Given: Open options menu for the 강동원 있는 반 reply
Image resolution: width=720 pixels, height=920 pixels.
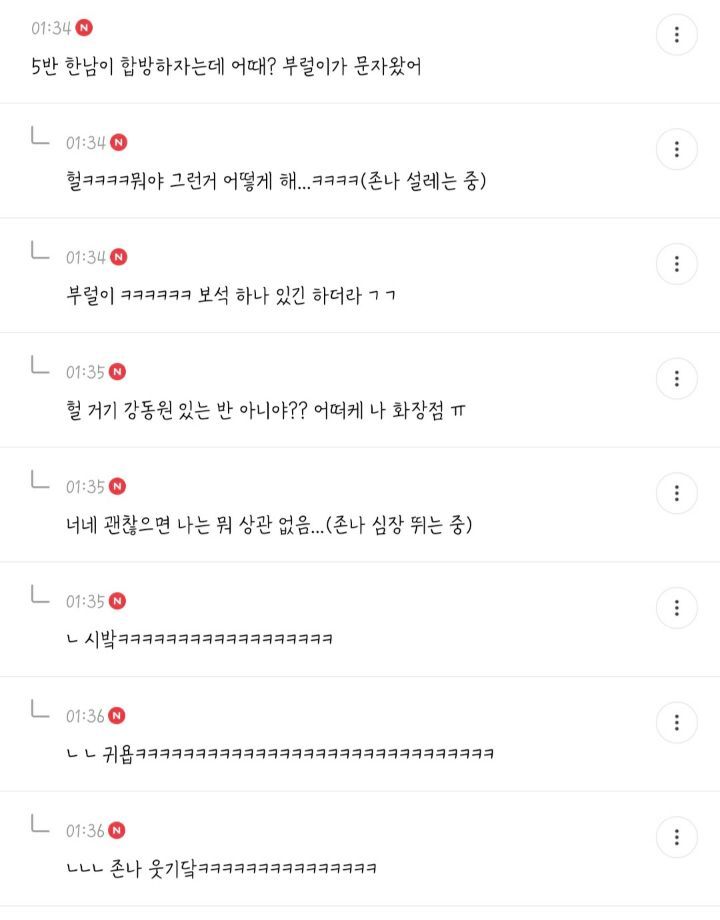Looking at the screenshot, I should pos(677,379).
